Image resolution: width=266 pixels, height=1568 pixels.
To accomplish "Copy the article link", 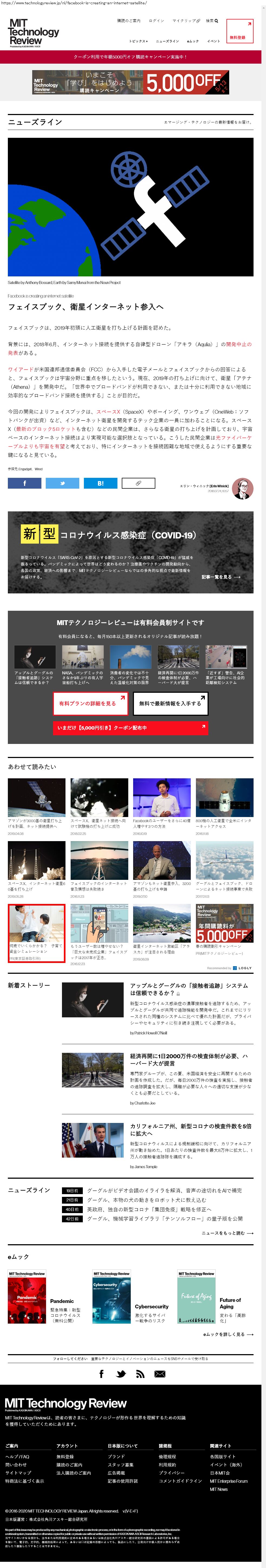I will (x=138, y=483).
